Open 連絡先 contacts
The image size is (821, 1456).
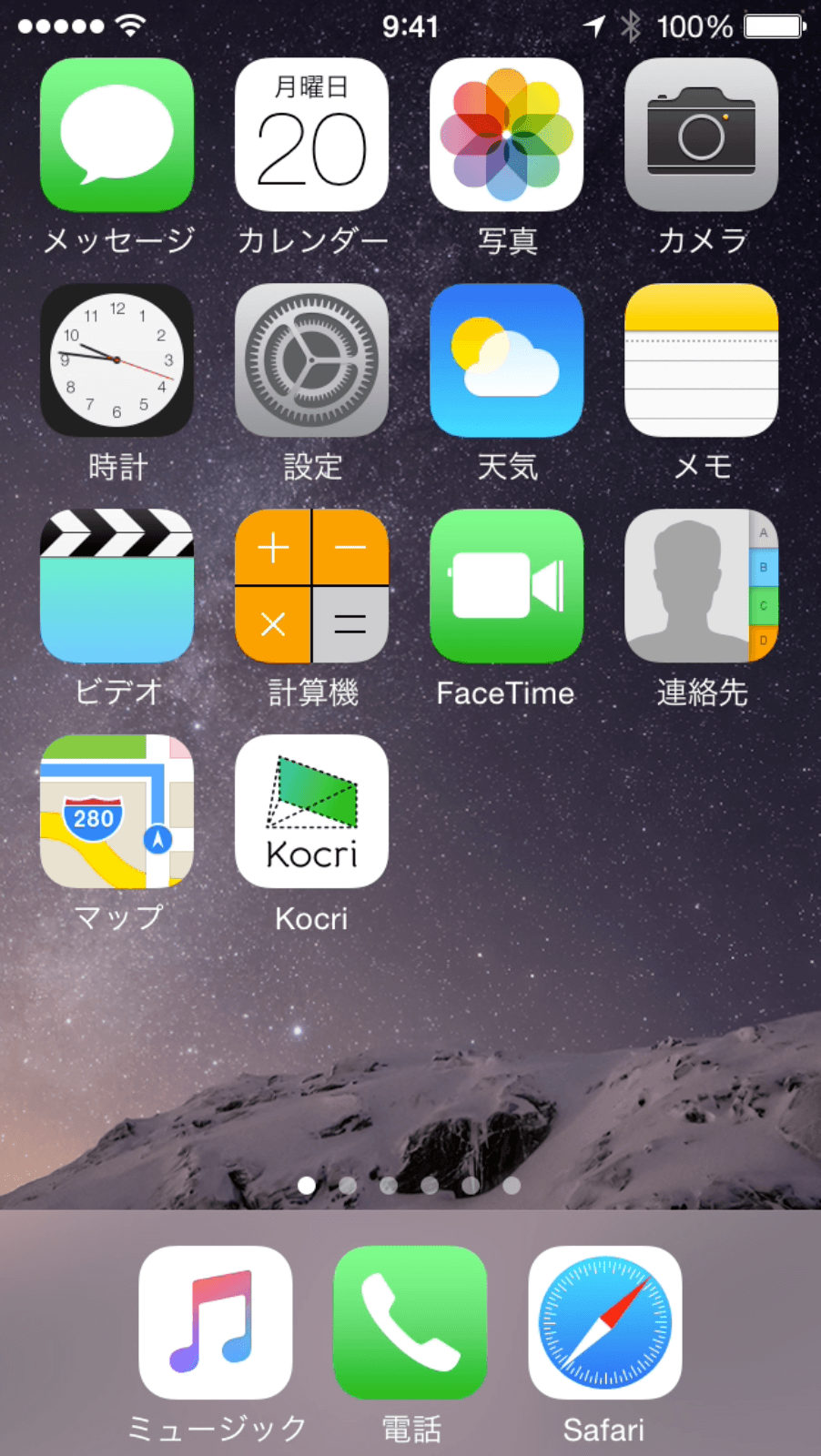701,586
